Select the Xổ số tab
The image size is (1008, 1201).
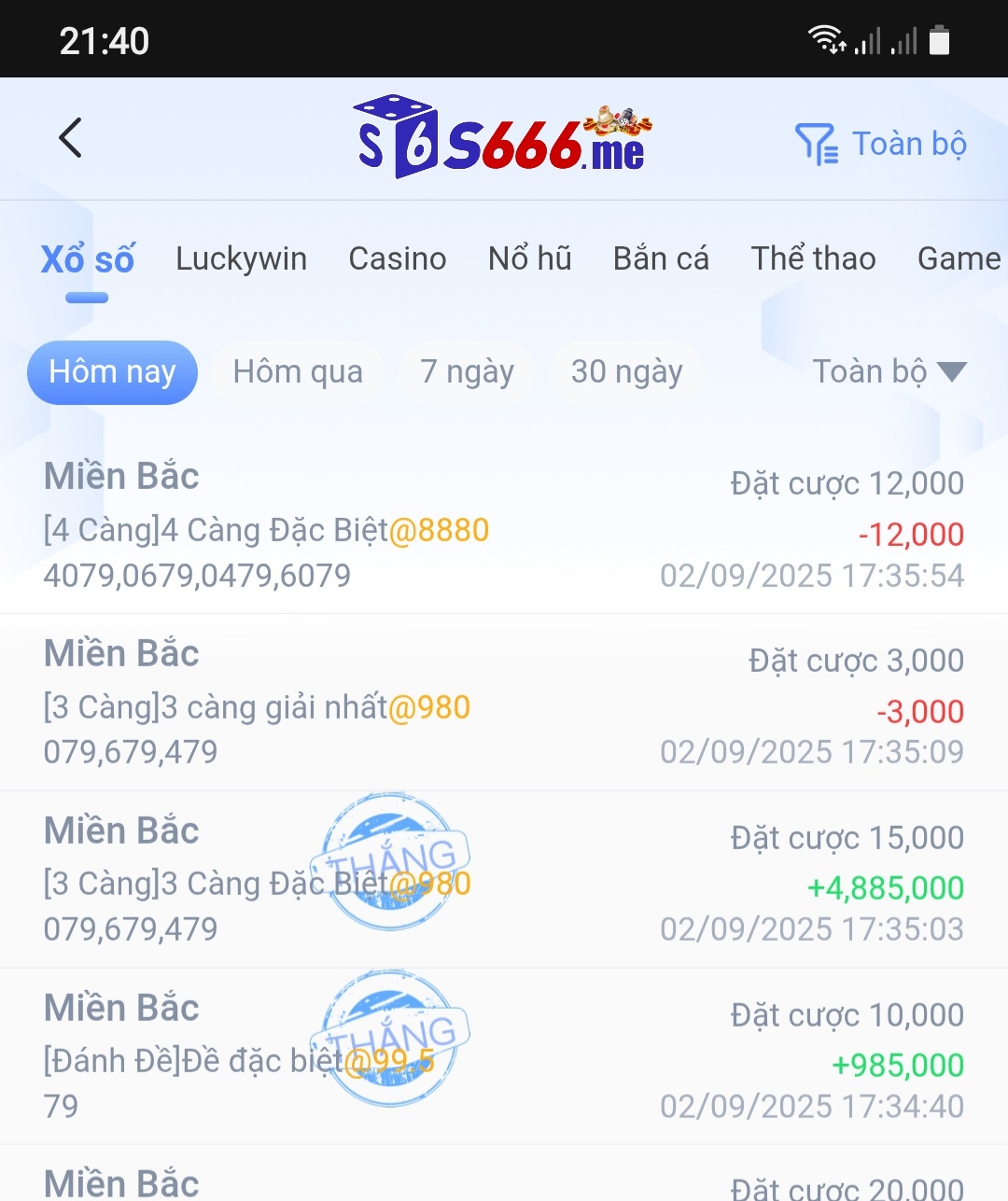[x=88, y=259]
